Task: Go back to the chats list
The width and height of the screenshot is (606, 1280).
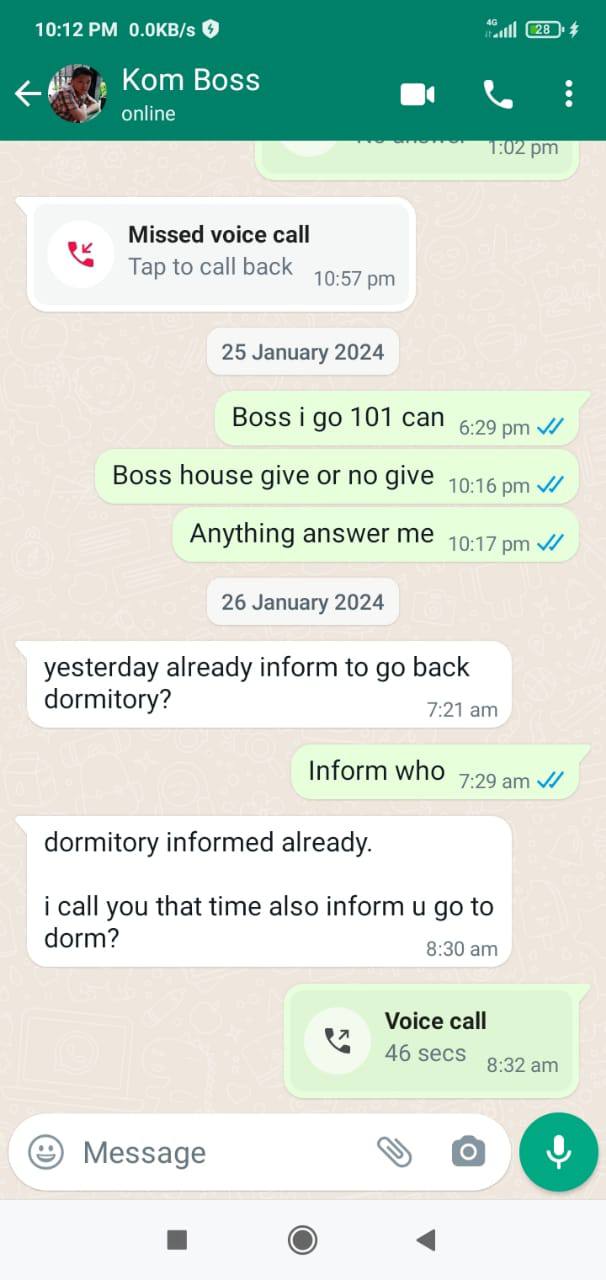Action: click(27, 94)
